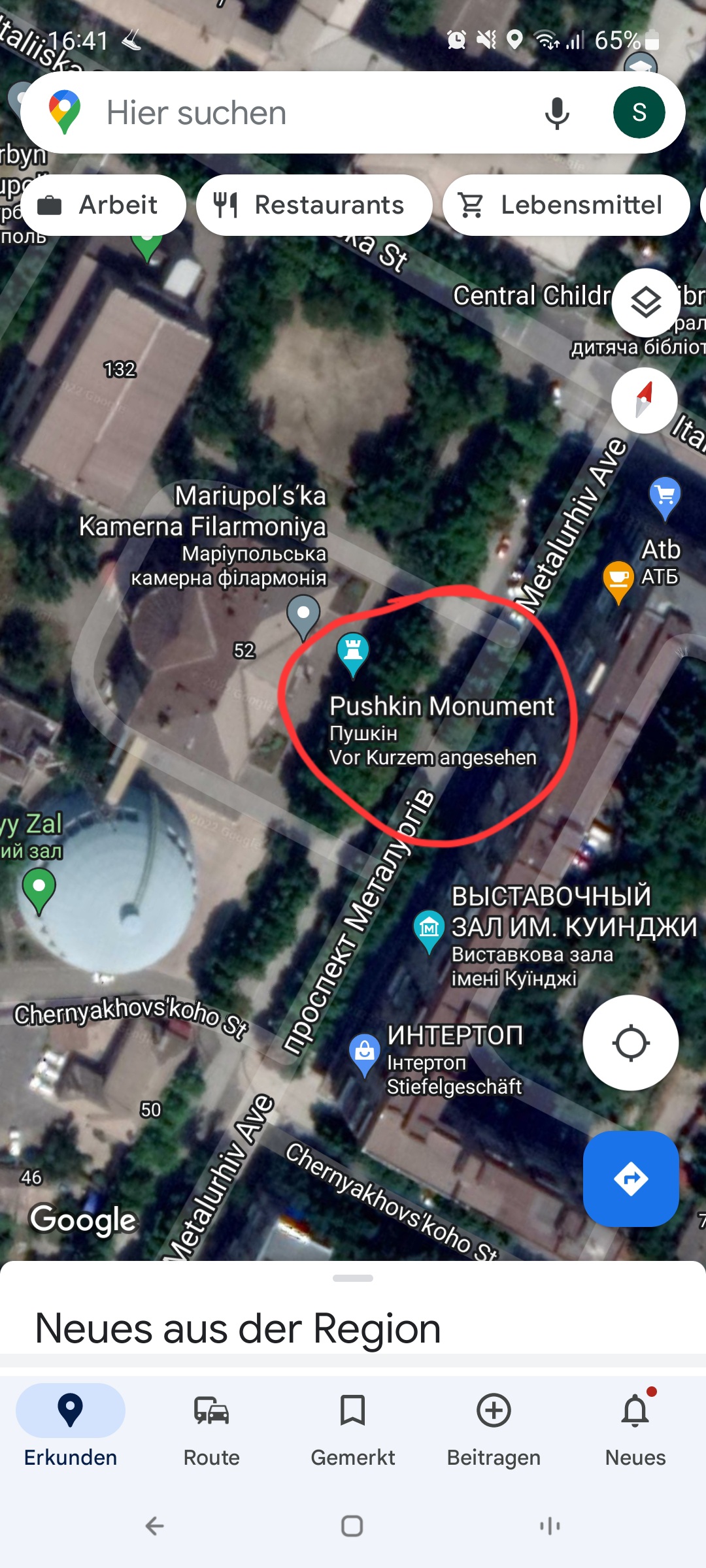Screen dimensions: 706x1568
Task: Open the map layers selector
Action: [x=645, y=302]
